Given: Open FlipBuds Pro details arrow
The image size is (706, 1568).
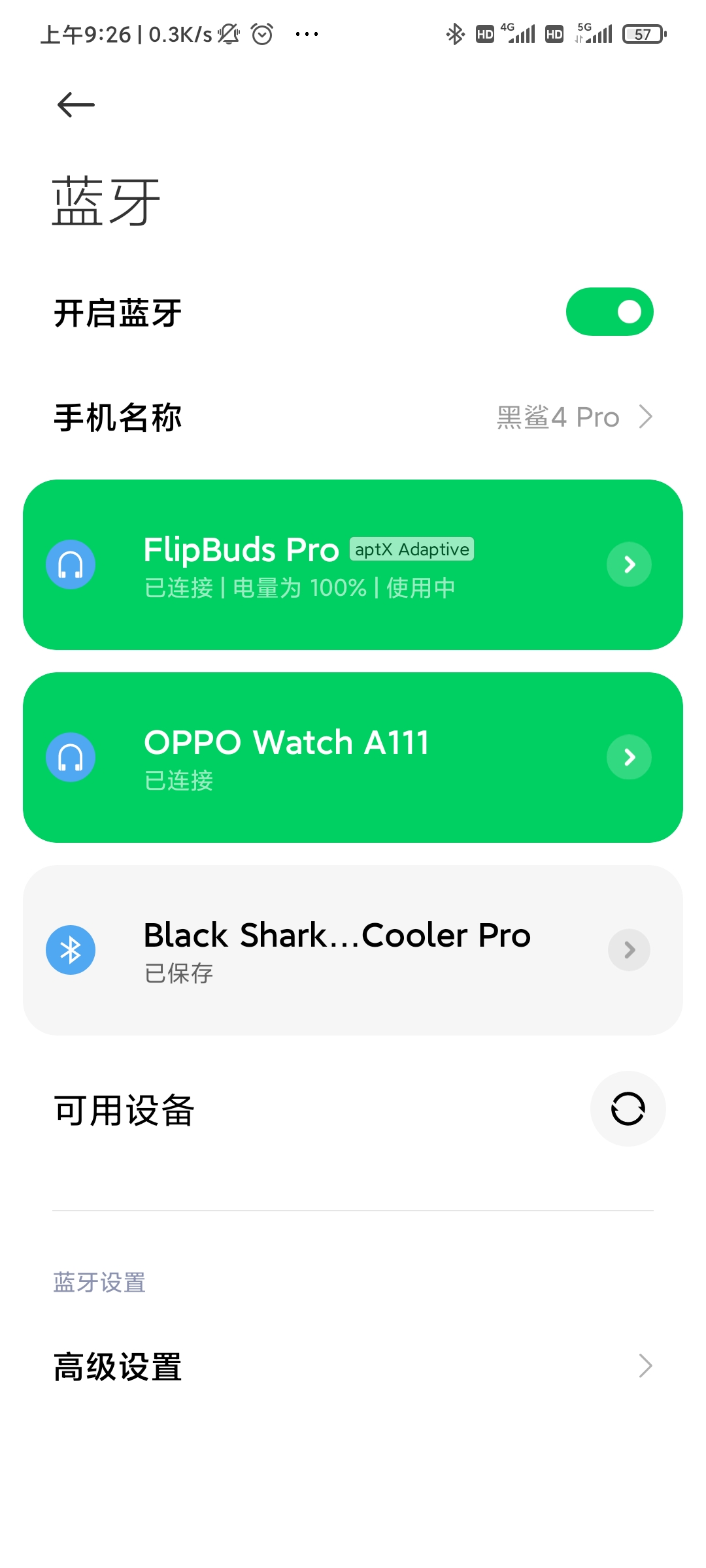Looking at the screenshot, I should 629,564.
